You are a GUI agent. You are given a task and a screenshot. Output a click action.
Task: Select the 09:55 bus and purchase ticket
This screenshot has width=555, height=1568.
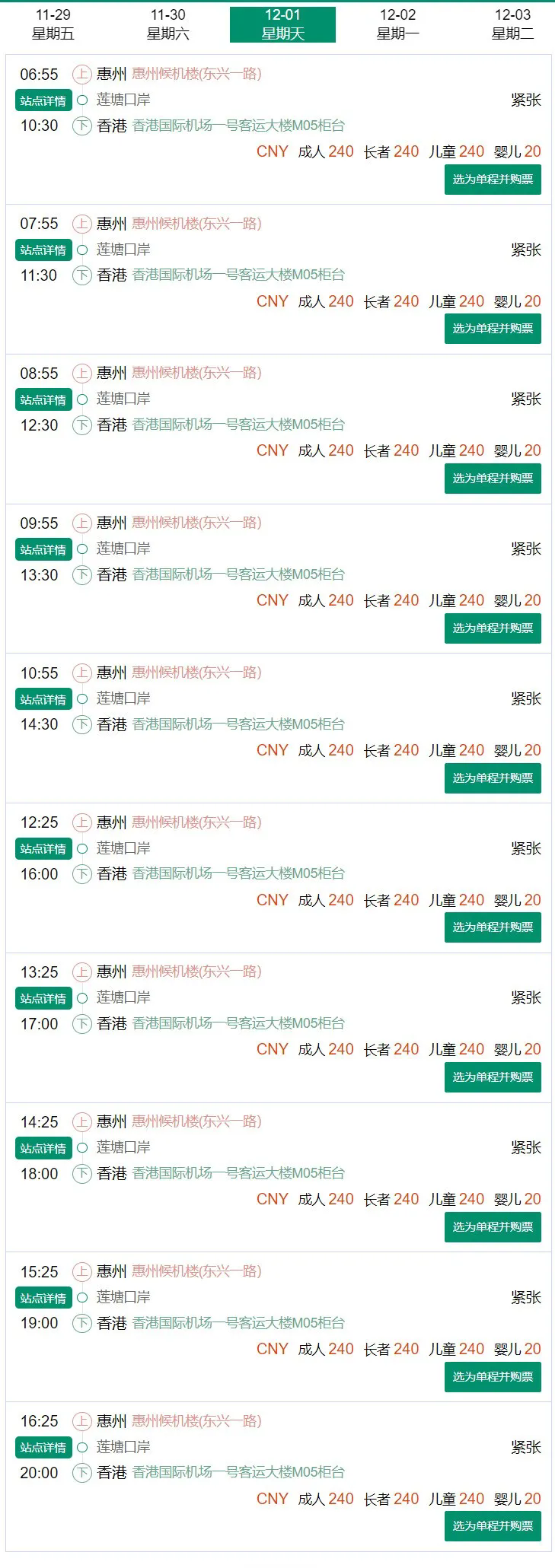[493, 628]
